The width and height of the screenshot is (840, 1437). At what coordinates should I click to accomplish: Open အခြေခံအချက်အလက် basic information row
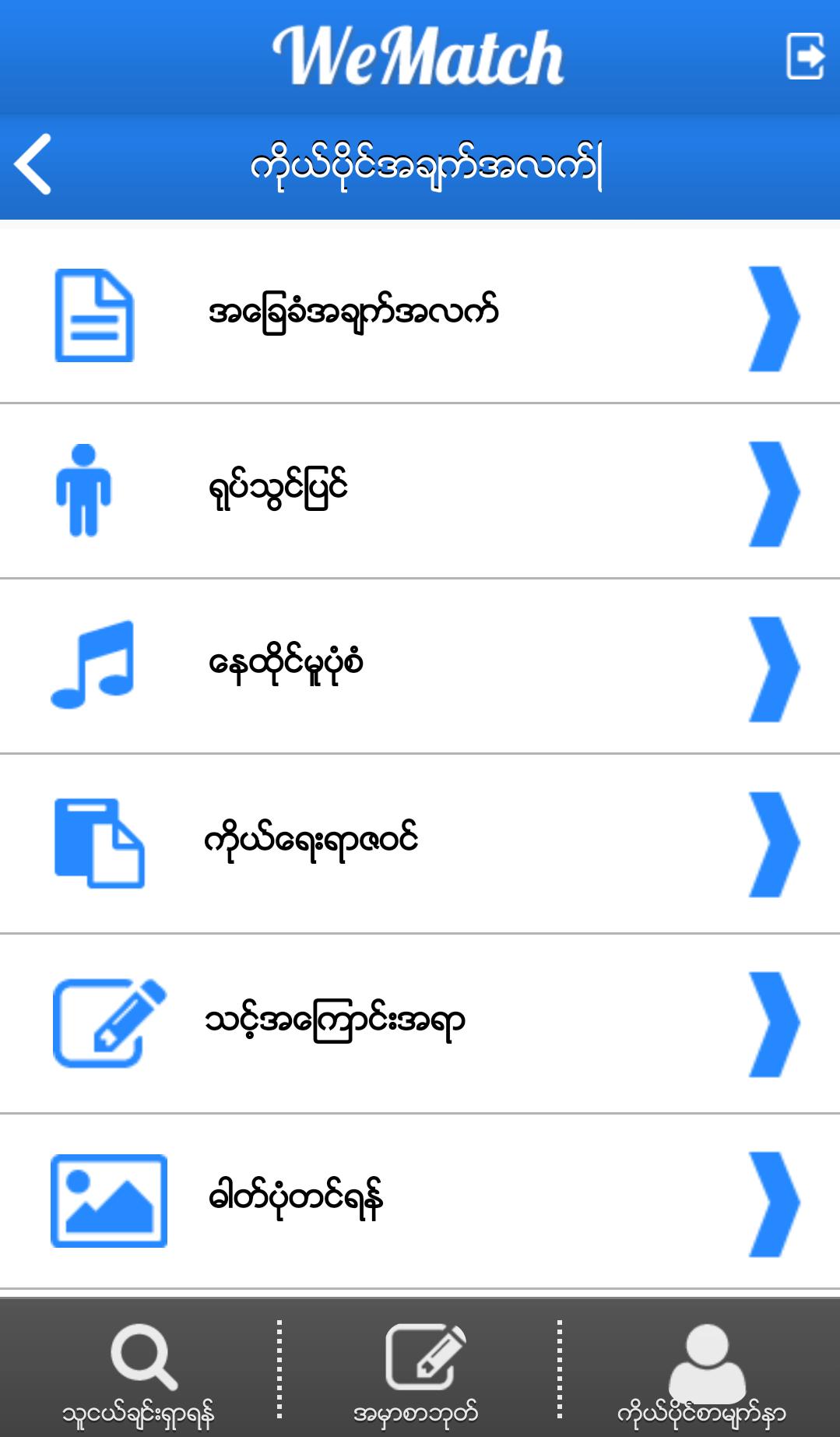[420, 313]
